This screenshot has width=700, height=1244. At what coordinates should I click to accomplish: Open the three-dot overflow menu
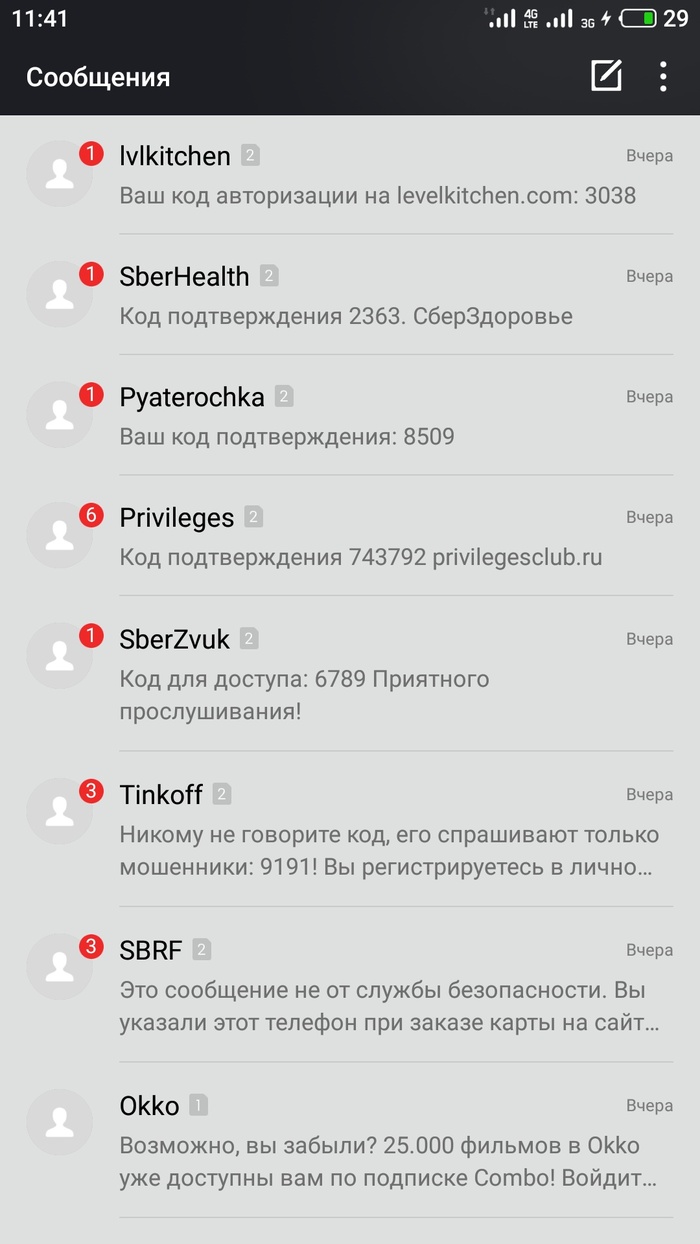(x=663, y=76)
